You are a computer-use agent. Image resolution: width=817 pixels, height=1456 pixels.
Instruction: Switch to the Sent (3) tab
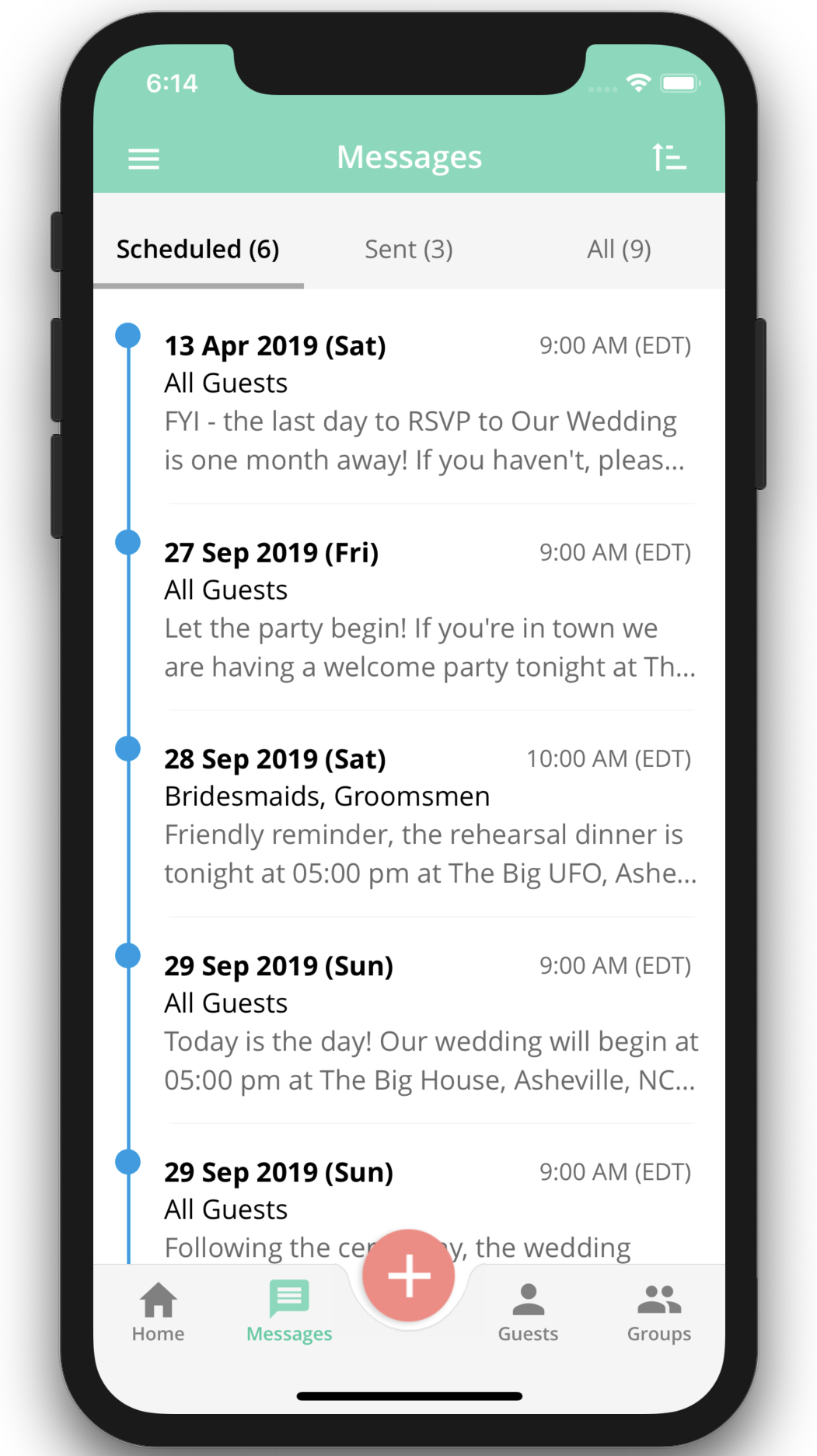[x=408, y=249]
